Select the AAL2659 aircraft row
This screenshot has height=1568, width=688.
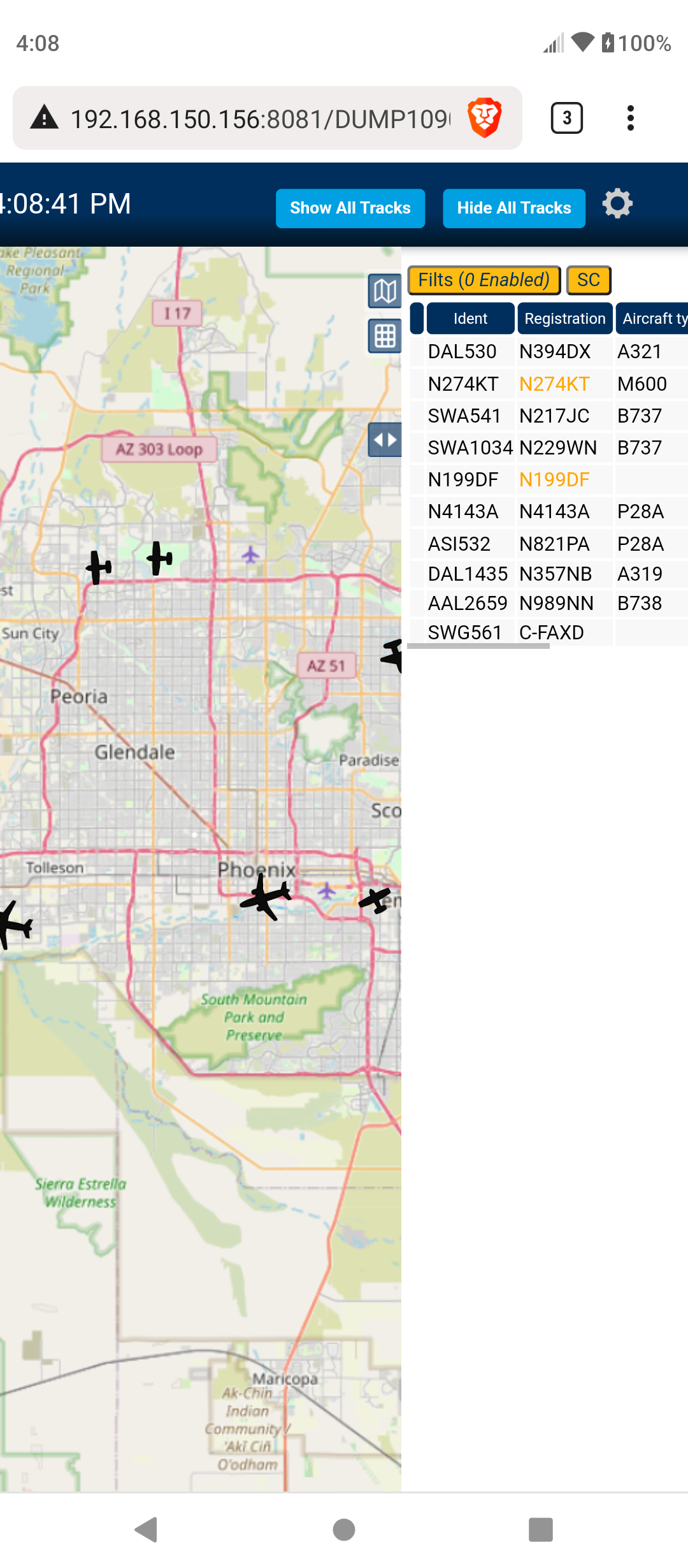548,603
